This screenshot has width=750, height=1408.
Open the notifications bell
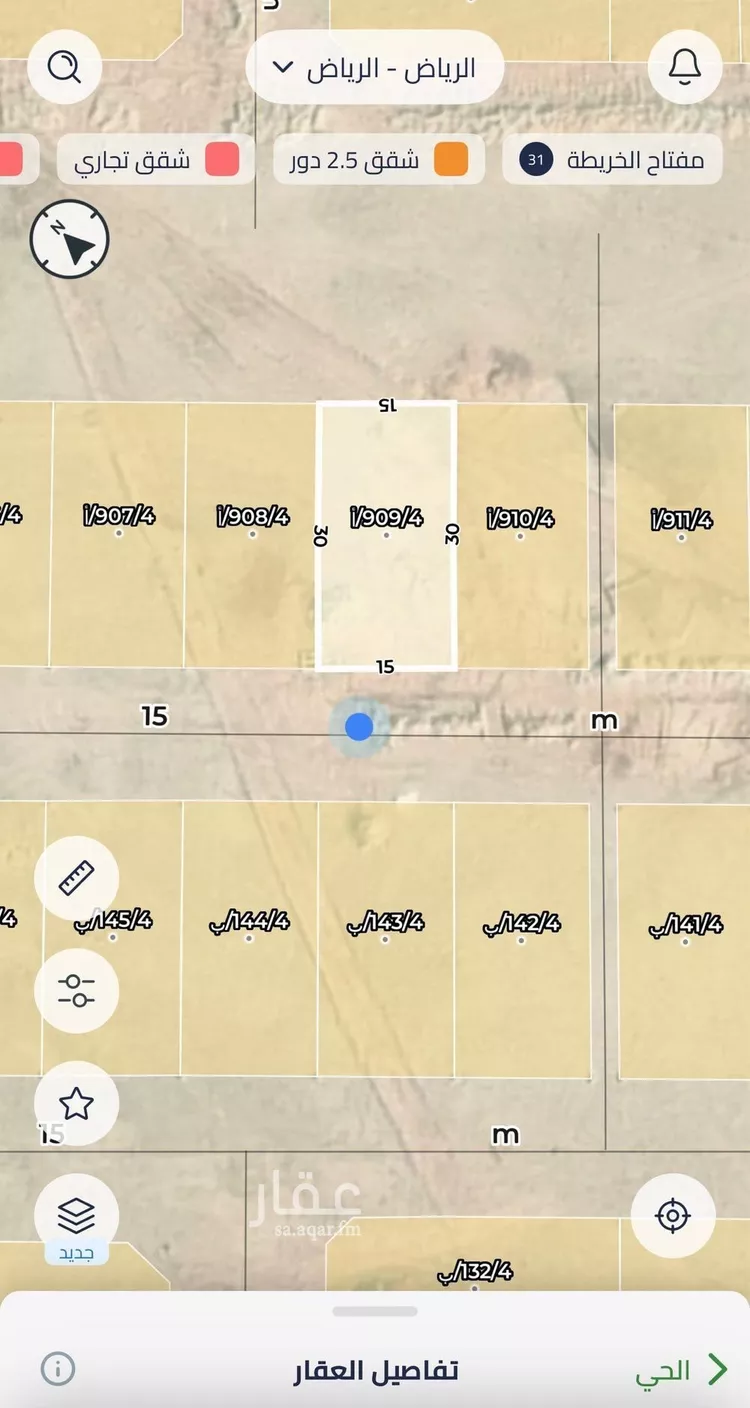tap(685, 67)
